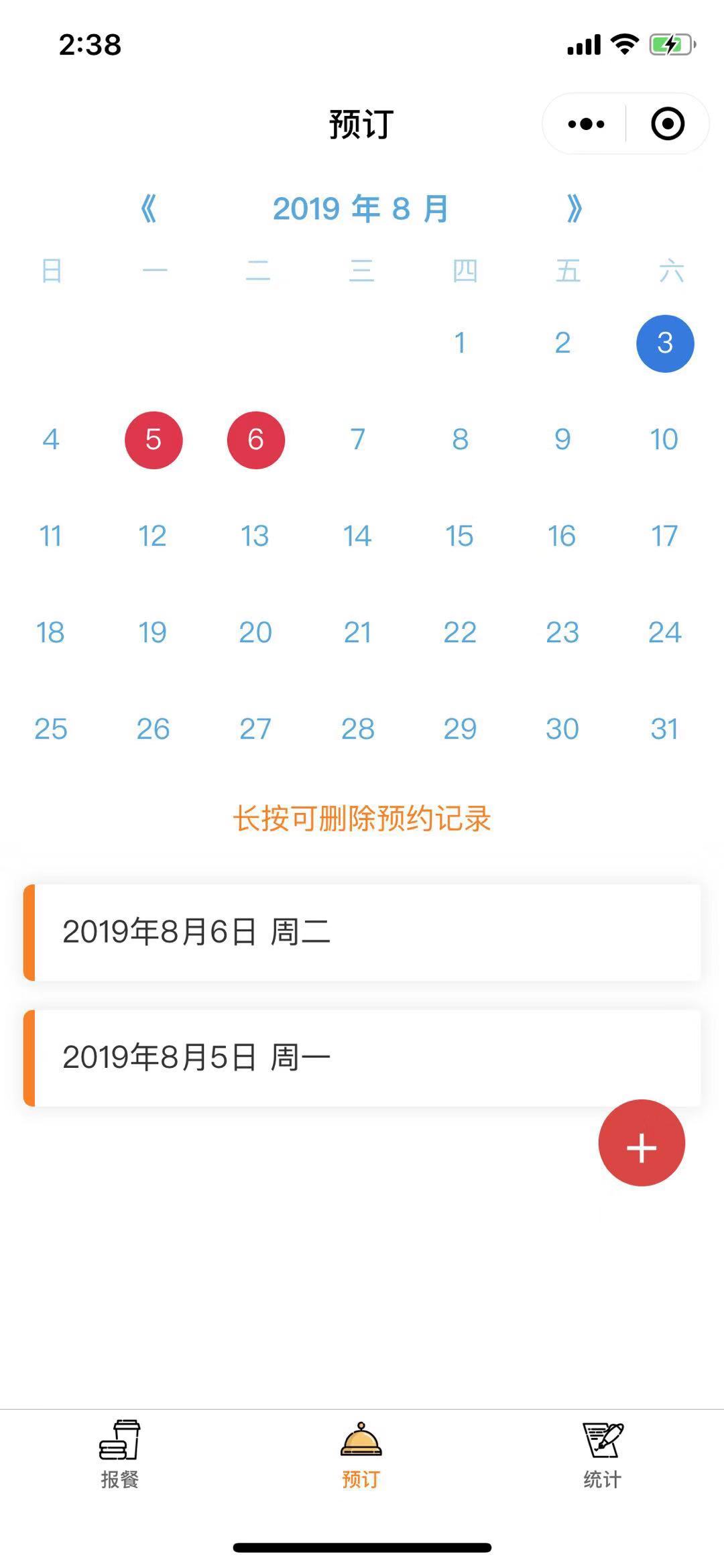The image size is (724, 1568).
Task: Select August 3 highlighted date
Action: pyautogui.click(x=664, y=343)
